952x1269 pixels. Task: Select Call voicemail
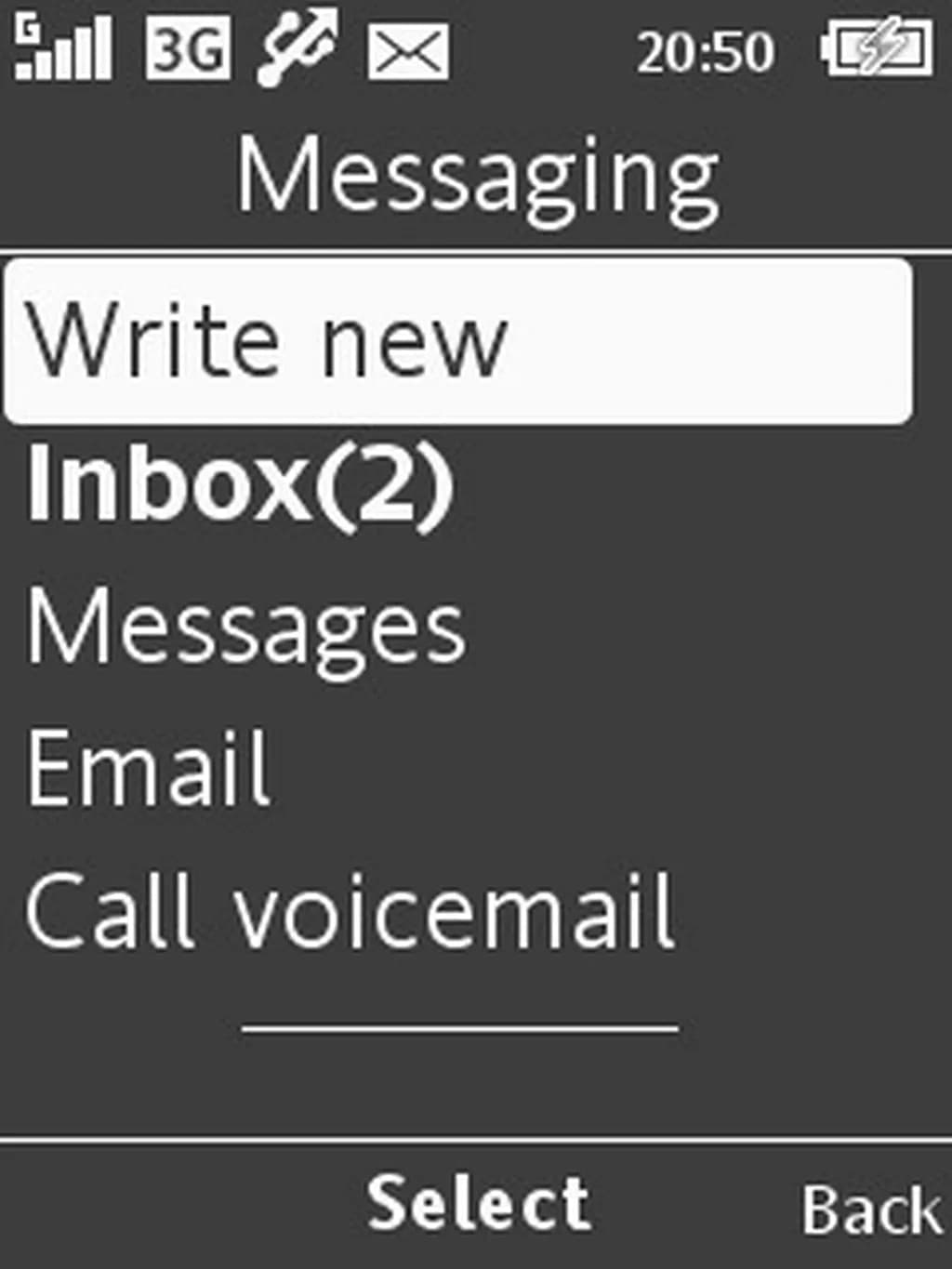click(349, 913)
